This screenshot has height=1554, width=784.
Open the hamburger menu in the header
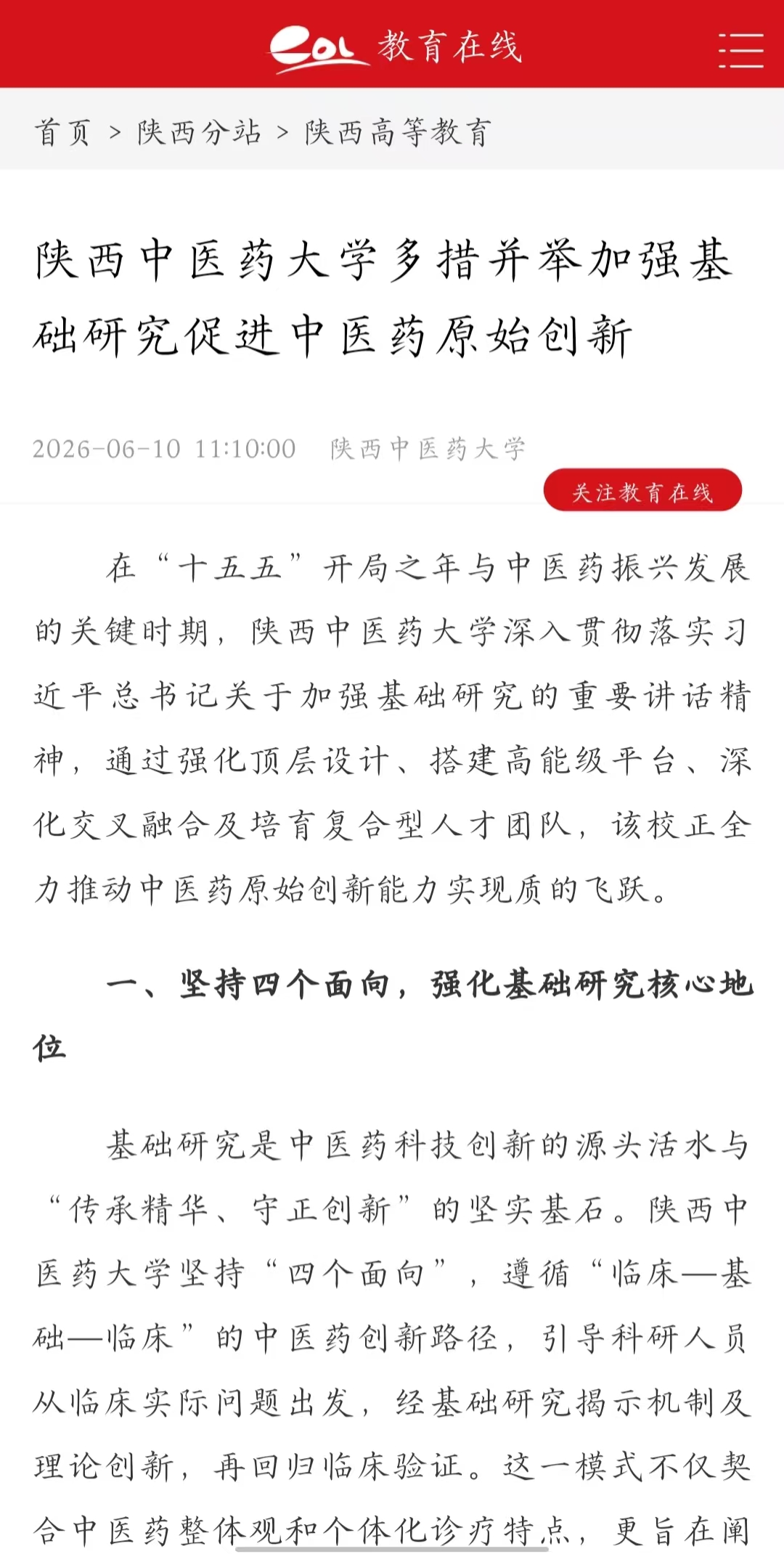coord(740,50)
